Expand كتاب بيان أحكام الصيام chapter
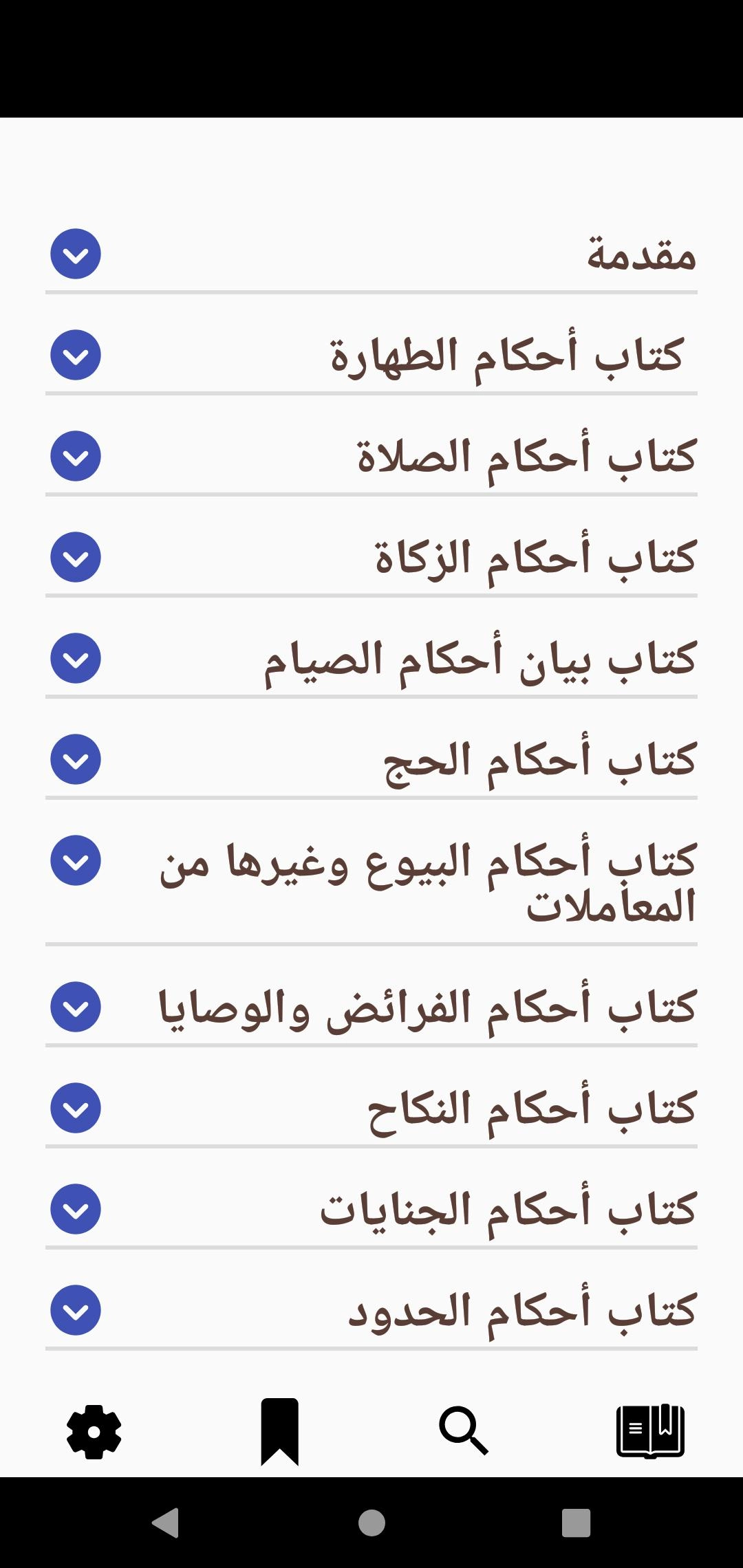 tap(76, 658)
